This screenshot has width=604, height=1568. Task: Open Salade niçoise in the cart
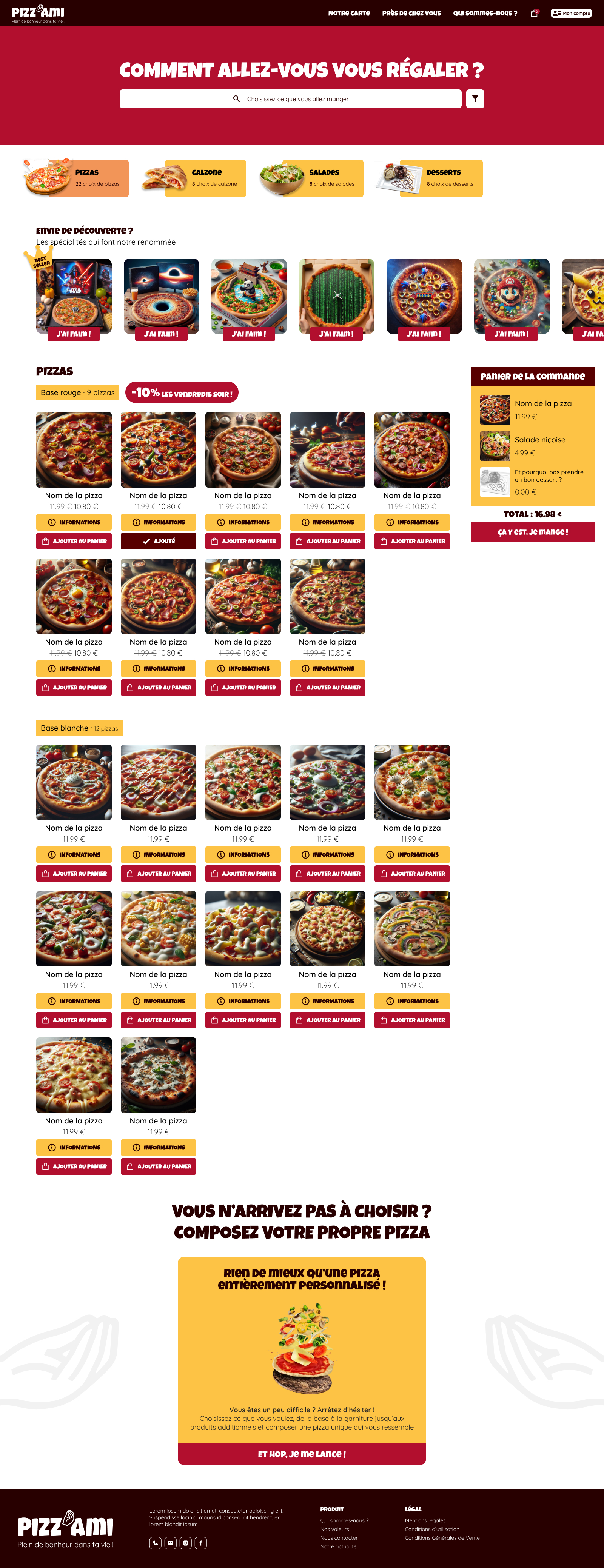pos(539,440)
